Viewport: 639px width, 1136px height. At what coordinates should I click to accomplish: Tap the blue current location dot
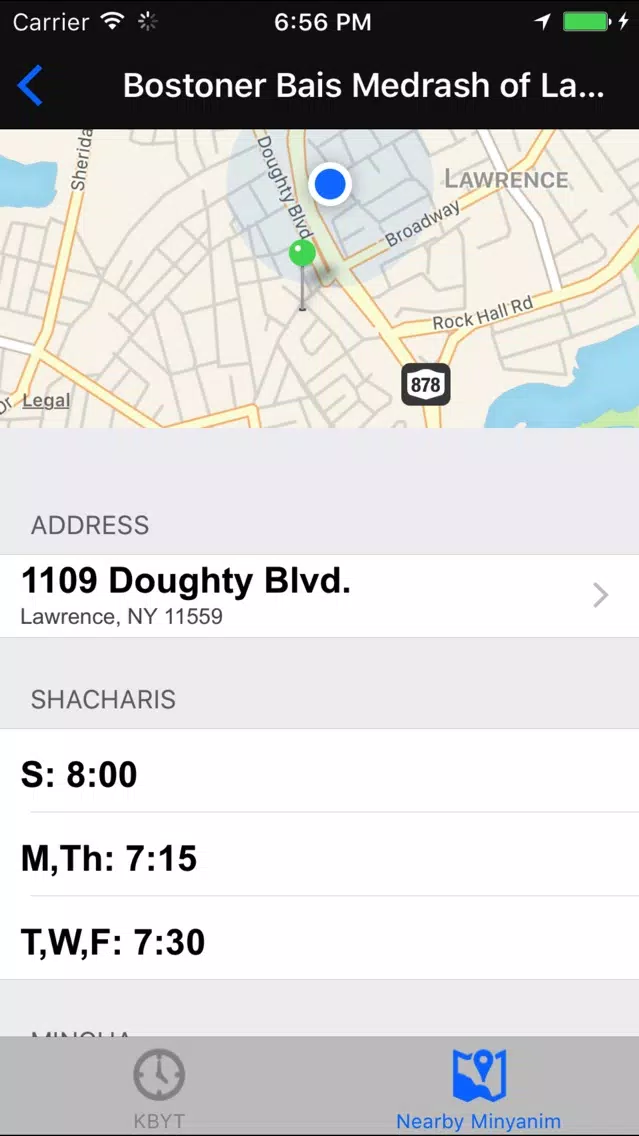(x=330, y=184)
